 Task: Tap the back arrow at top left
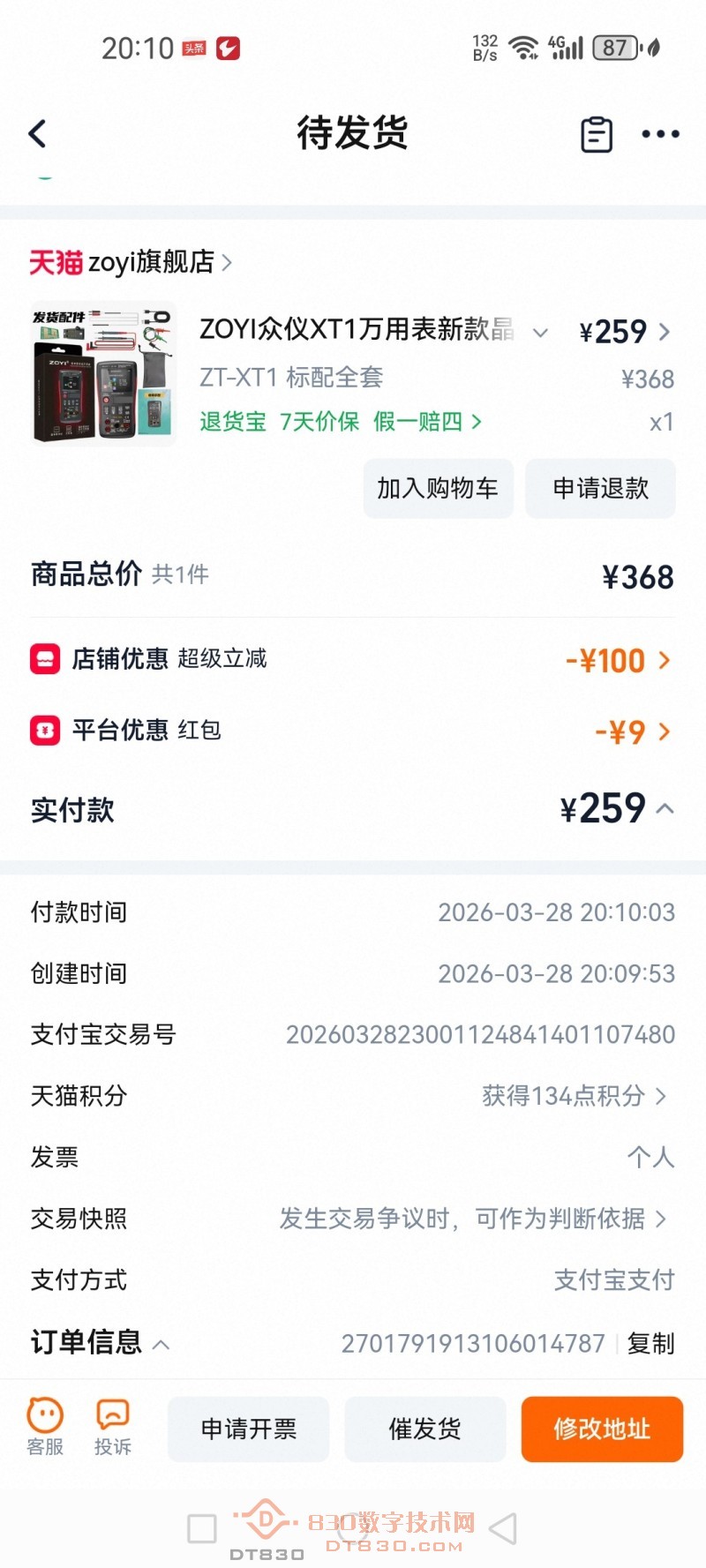coord(35,133)
